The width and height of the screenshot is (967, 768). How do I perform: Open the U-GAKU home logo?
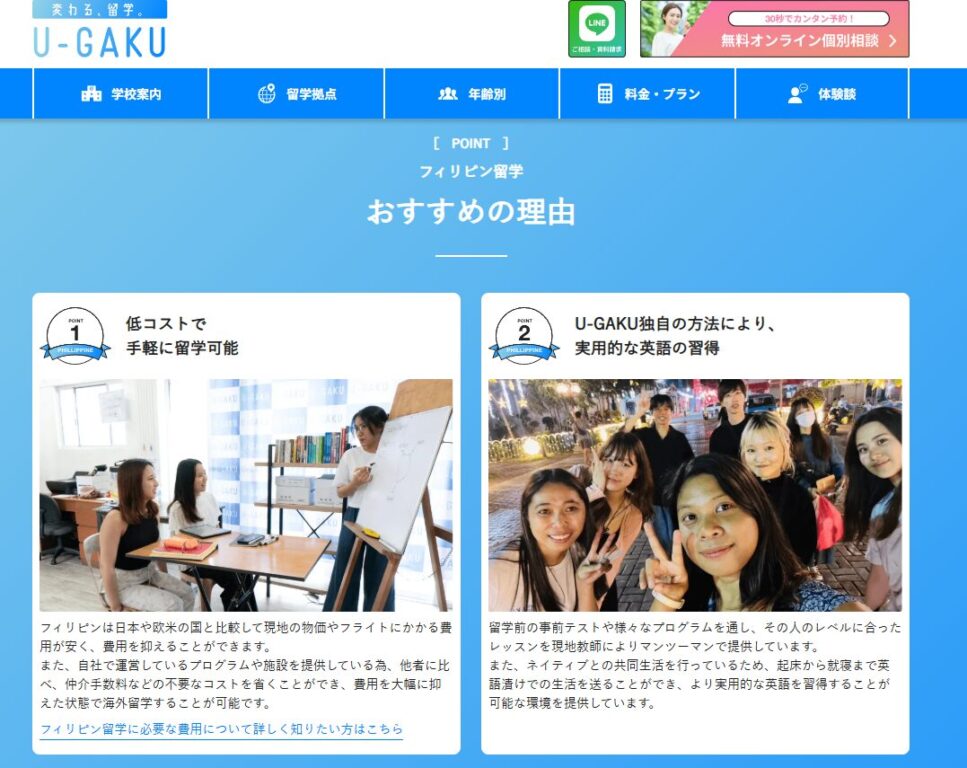coord(99,31)
